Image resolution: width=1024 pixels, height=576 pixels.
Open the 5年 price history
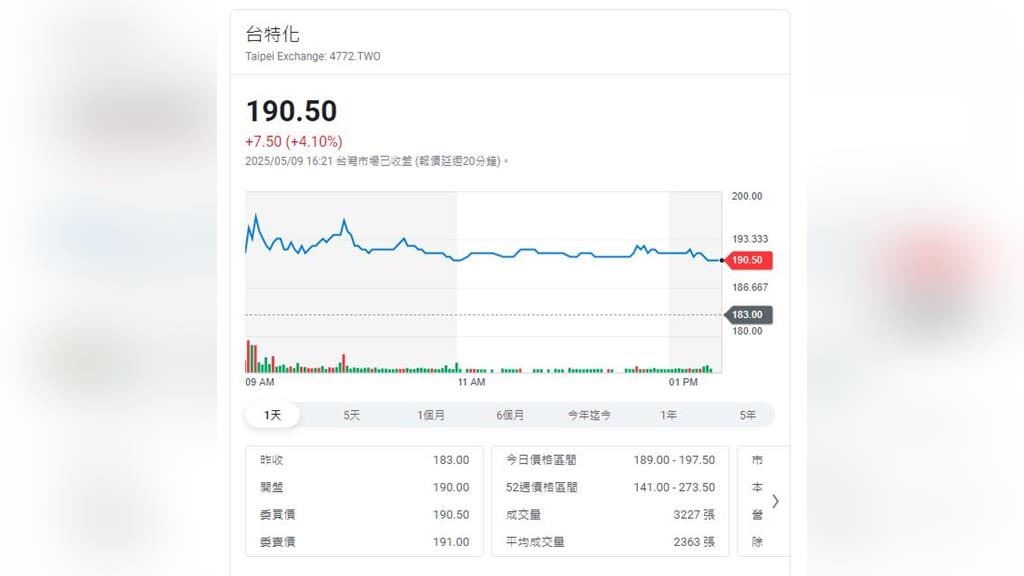747,415
